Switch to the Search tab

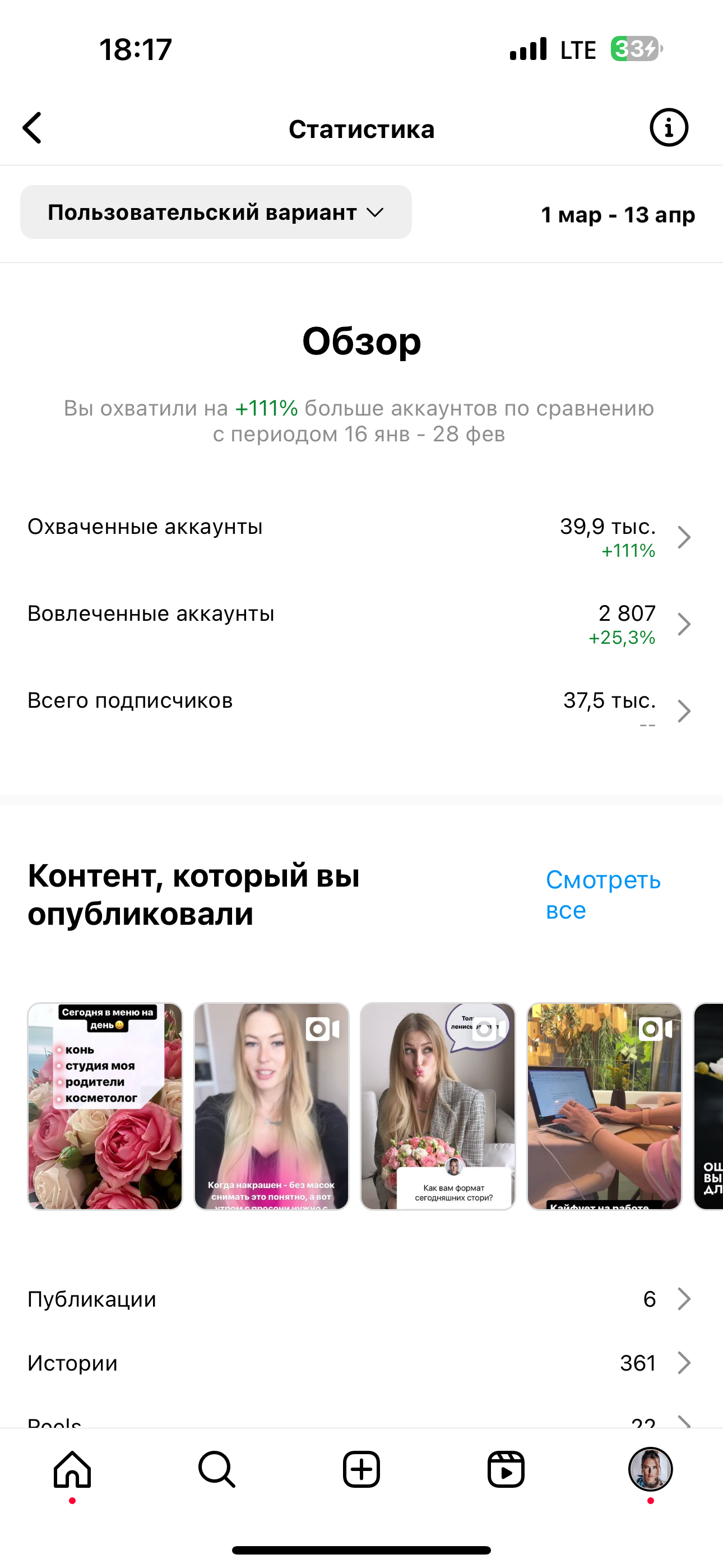(217, 1469)
